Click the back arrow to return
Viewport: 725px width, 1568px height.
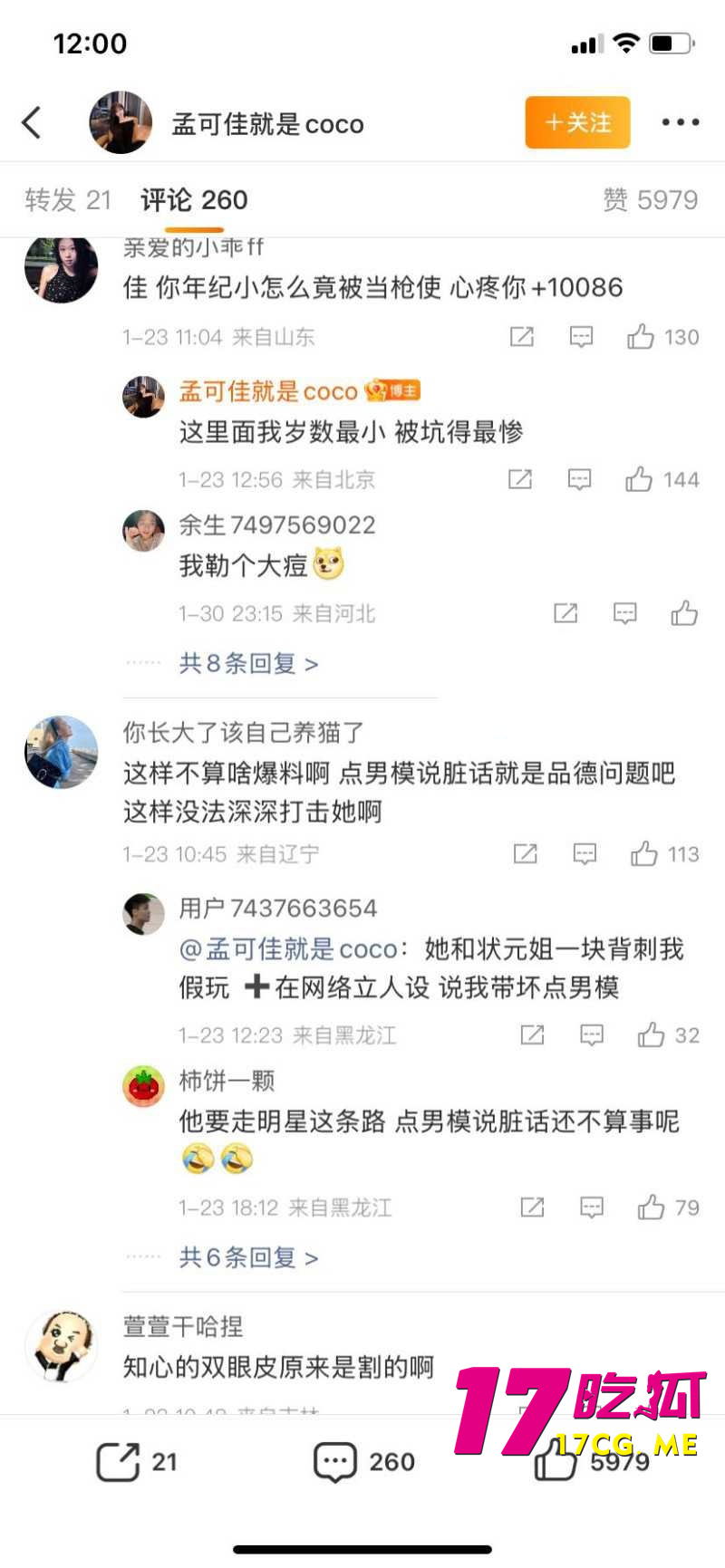point(33,122)
